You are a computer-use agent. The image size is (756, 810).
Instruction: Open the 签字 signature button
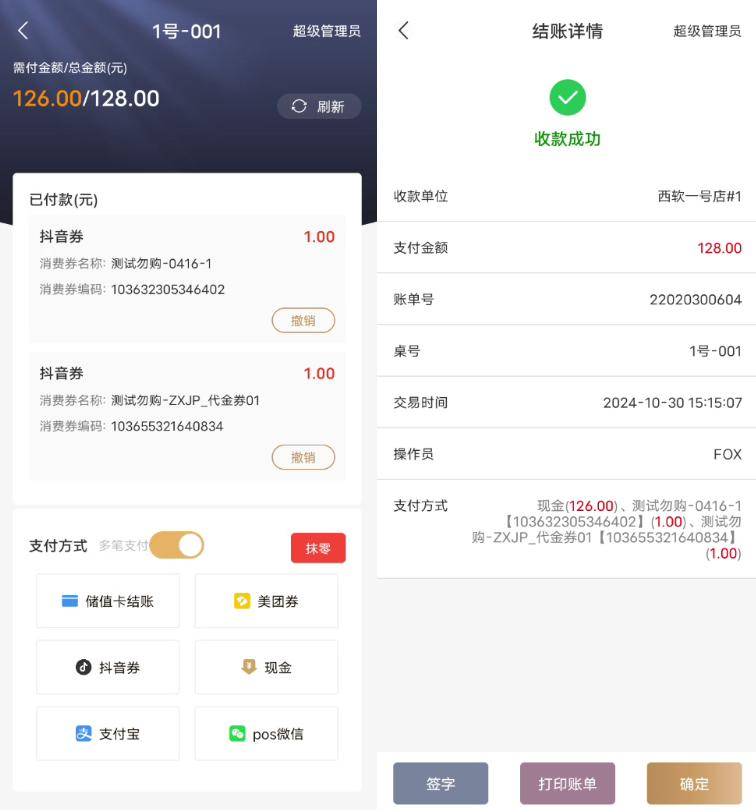coord(440,784)
